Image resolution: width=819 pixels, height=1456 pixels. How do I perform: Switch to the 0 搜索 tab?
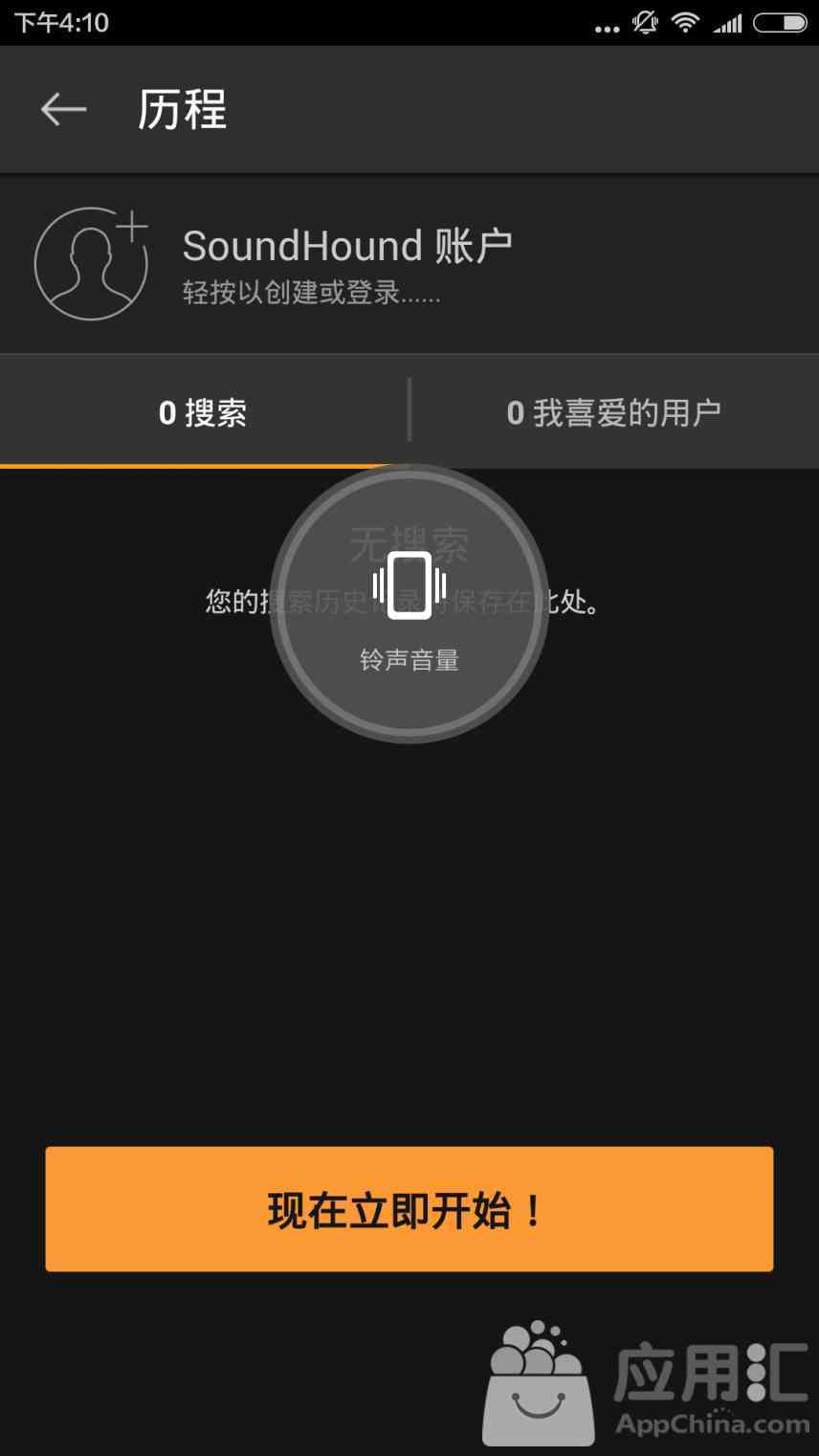point(203,413)
